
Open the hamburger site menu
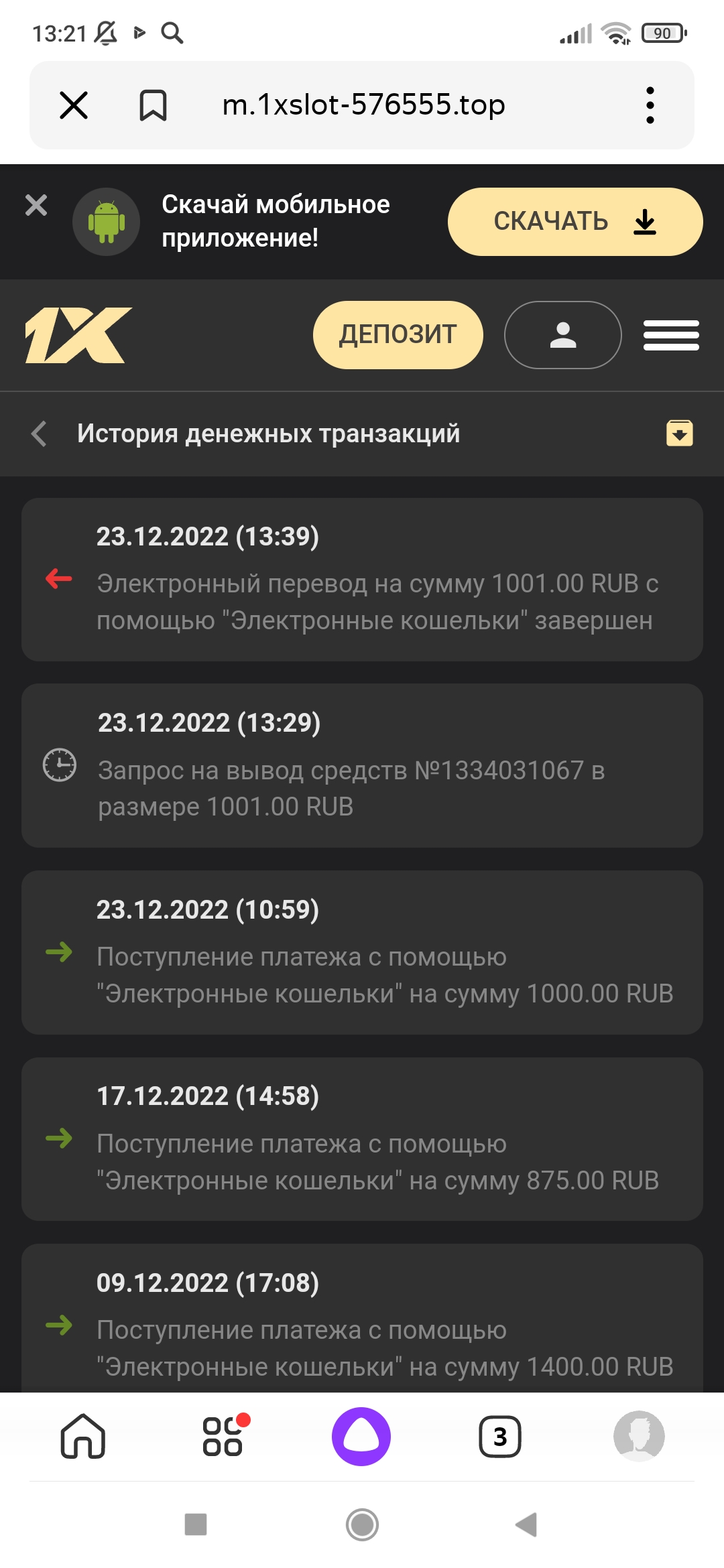tap(671, 335)
